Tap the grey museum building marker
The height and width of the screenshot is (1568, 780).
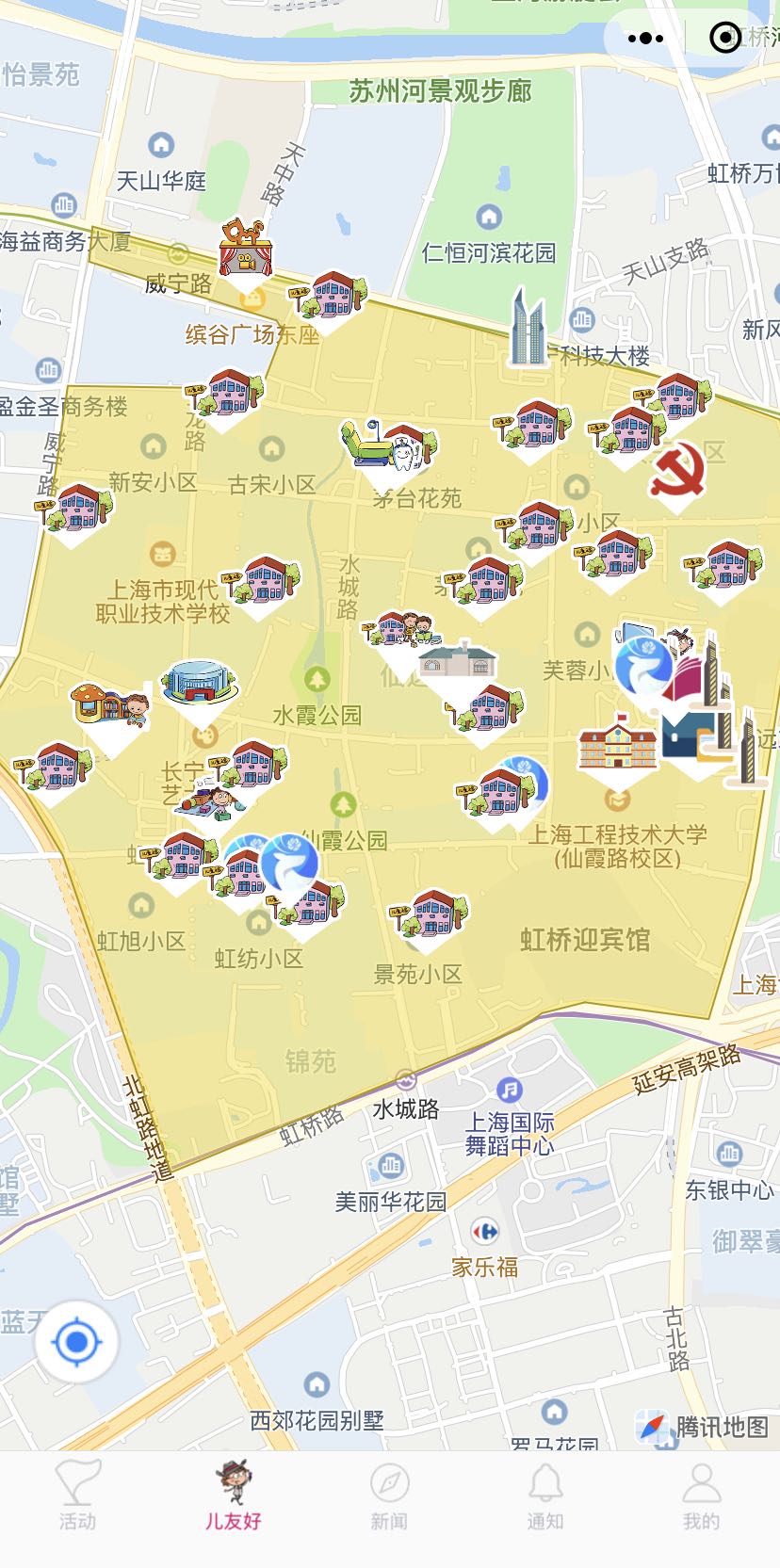[x=459, y=661]
